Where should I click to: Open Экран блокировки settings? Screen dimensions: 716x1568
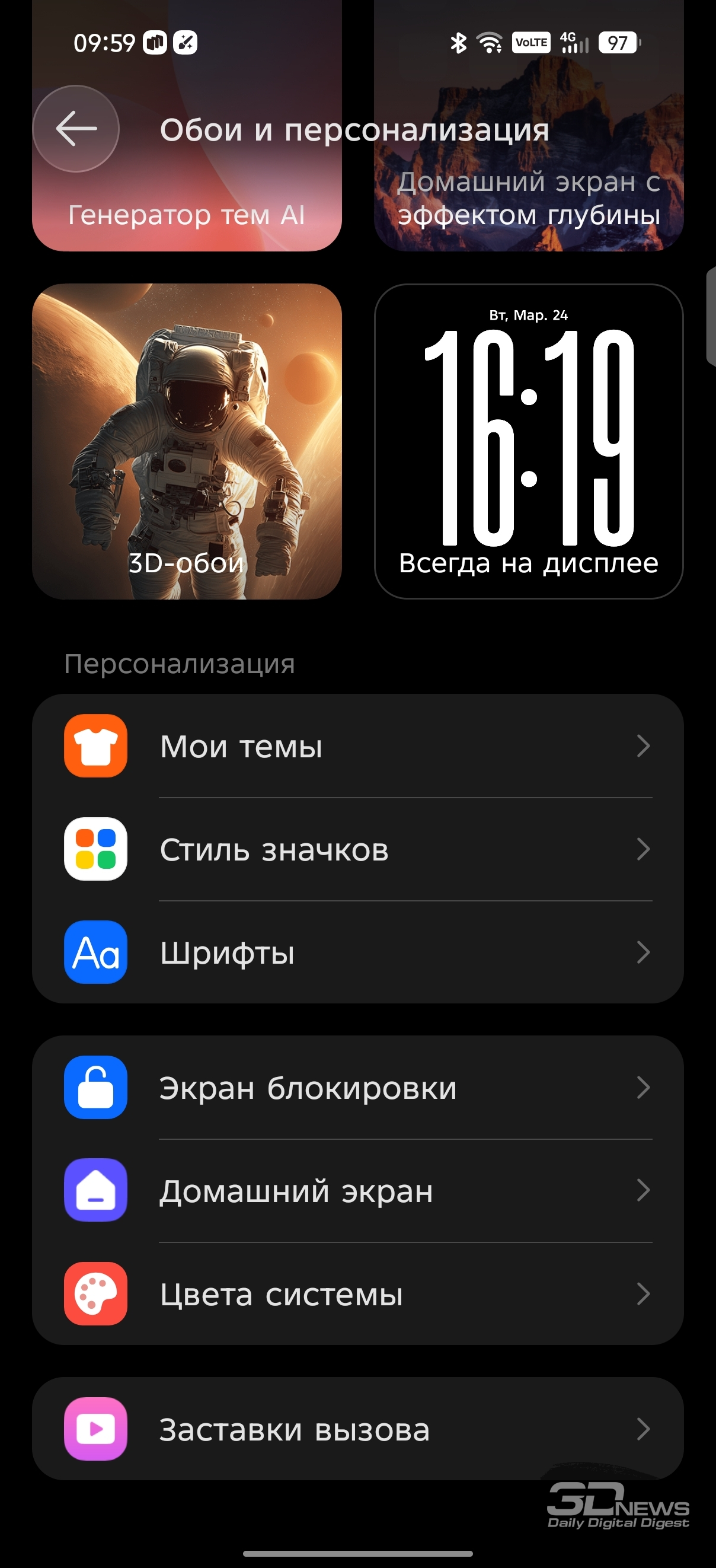pyautogui.click(x=357, y=1087)
